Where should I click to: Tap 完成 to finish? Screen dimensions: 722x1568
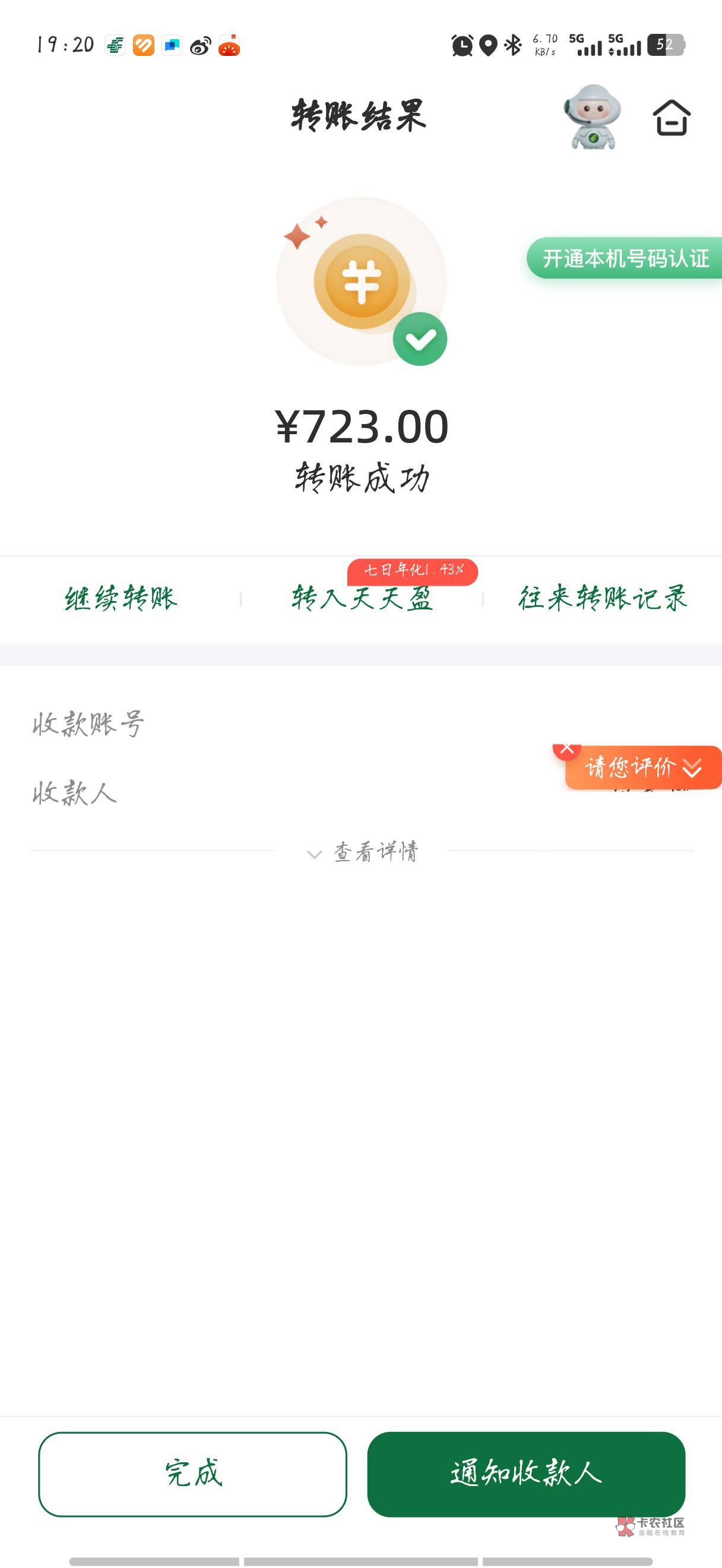pos(192,1474)
